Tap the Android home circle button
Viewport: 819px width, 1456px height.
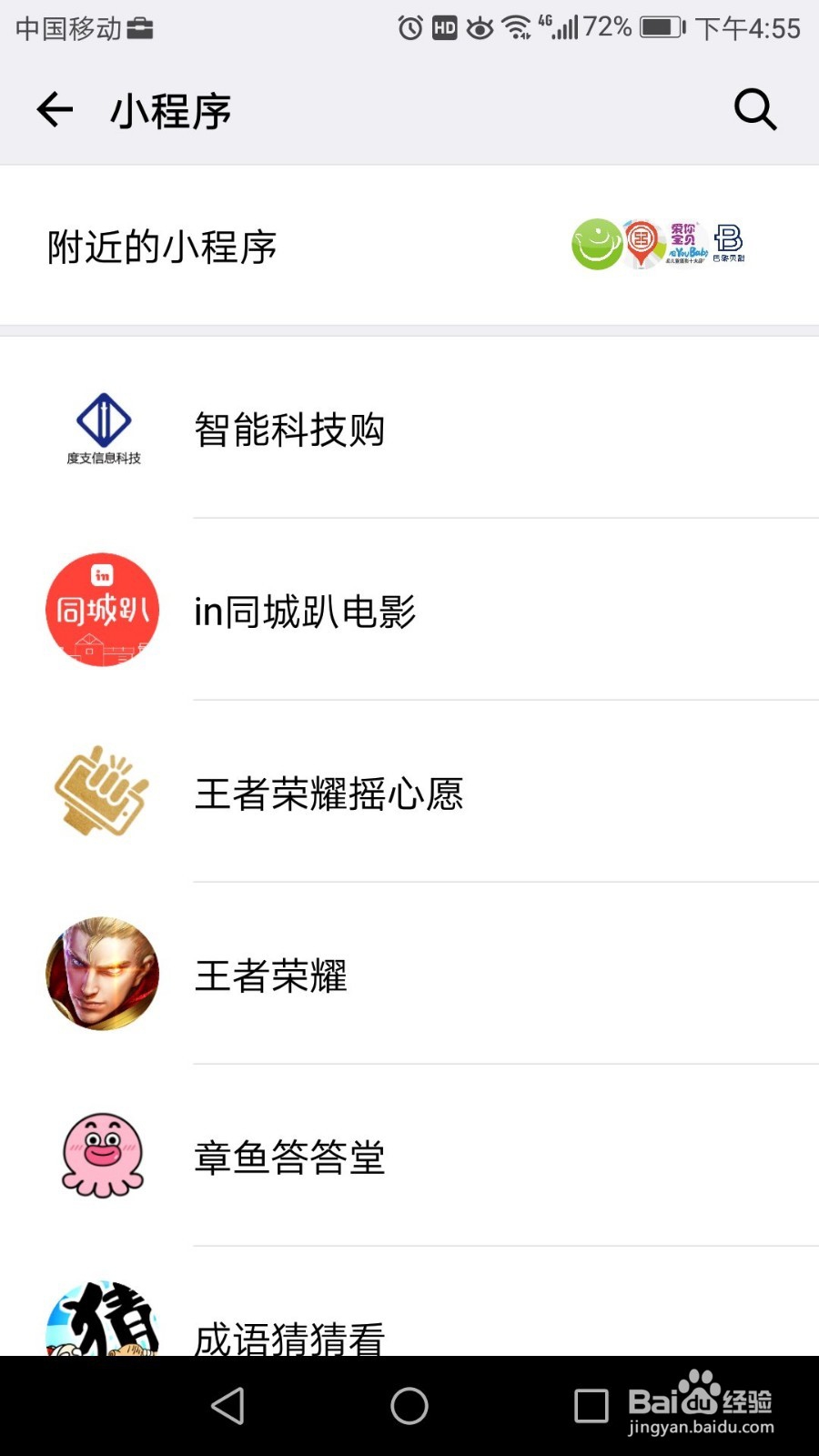pyautogui.click(x=409, y=1404)
